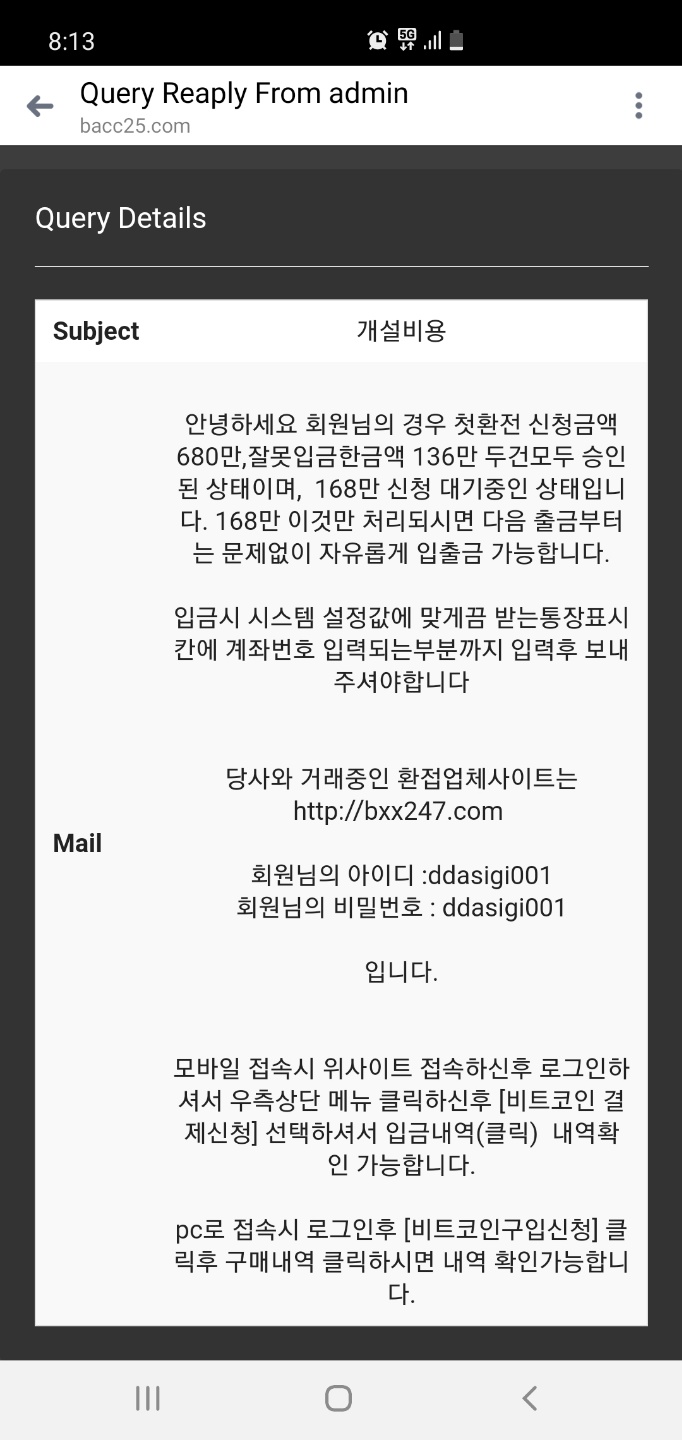Open the three-dot overflow menu

click(639, 106)
